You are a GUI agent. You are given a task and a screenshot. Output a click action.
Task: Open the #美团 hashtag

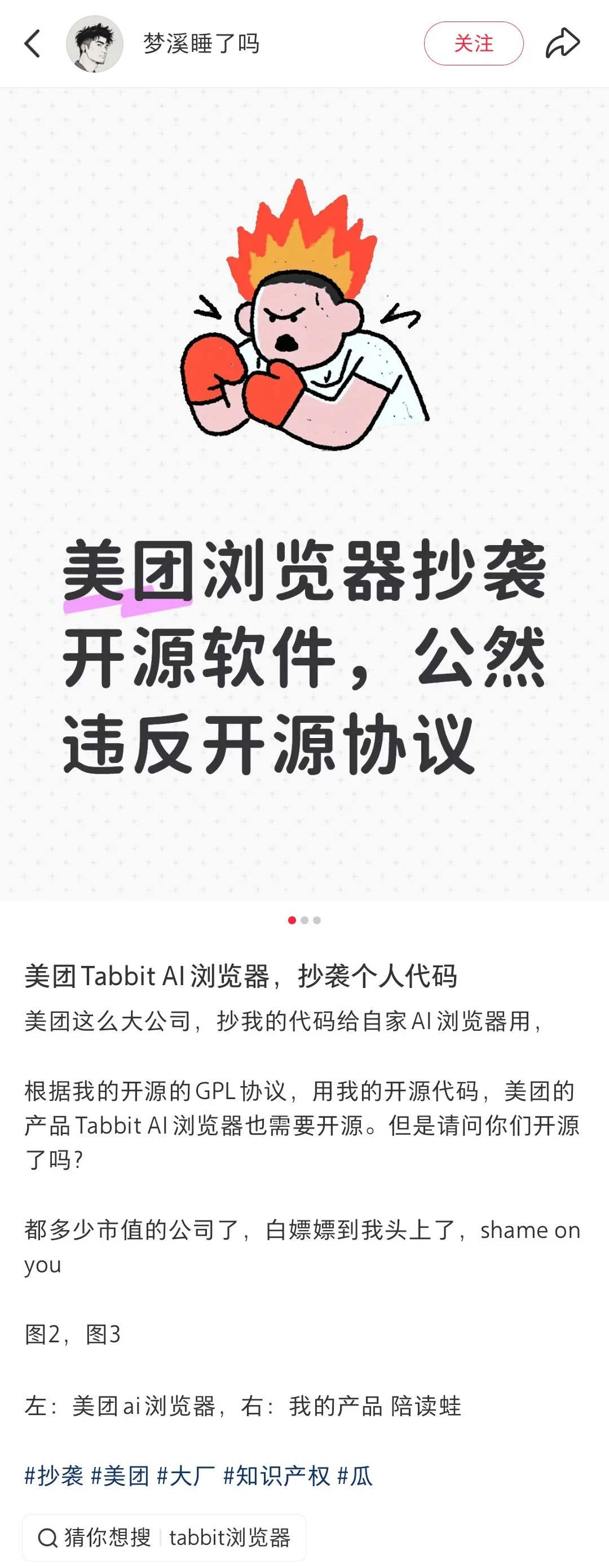point(120,1476)
